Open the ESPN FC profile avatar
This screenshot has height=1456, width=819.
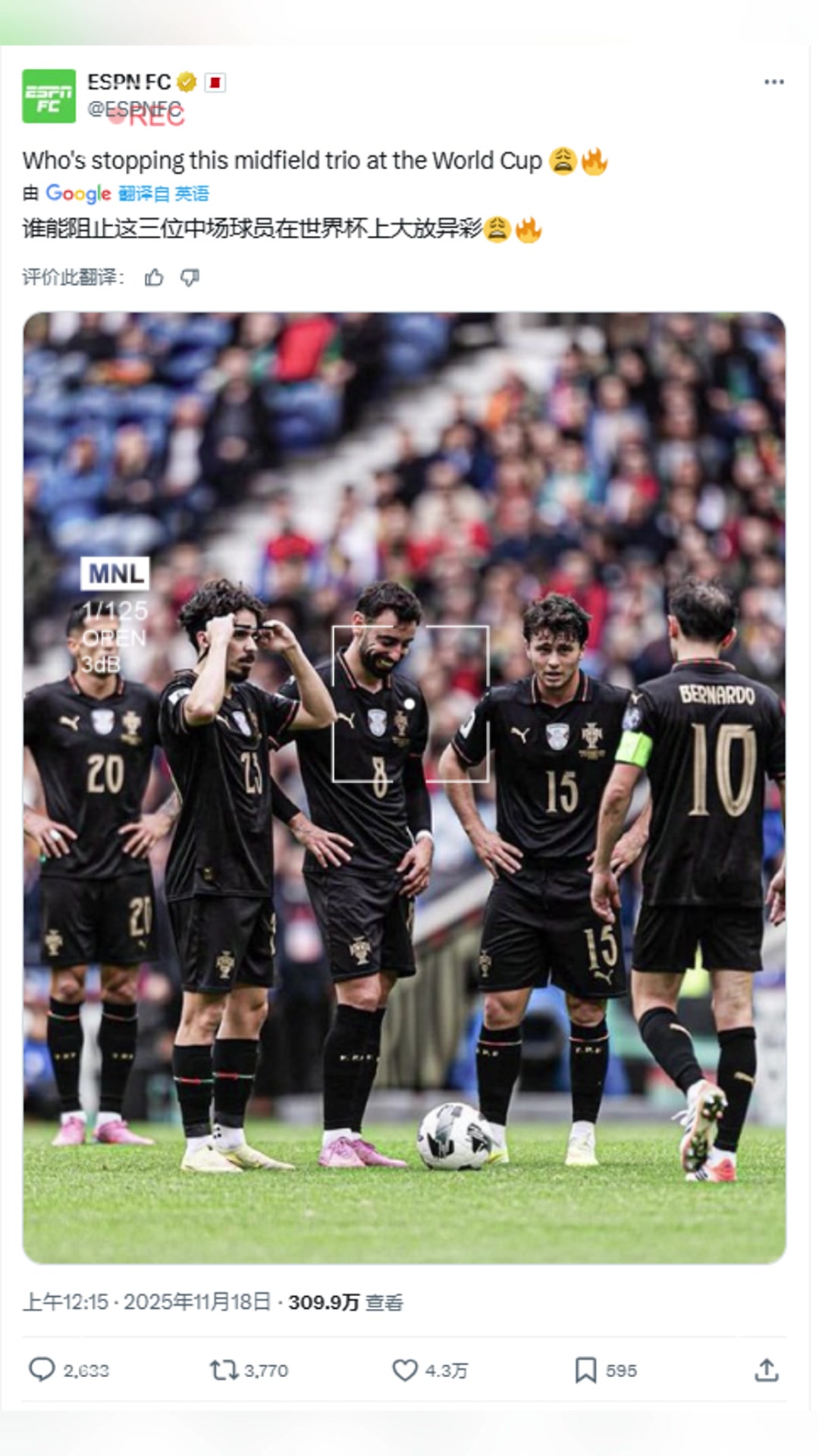coord(49,96)
